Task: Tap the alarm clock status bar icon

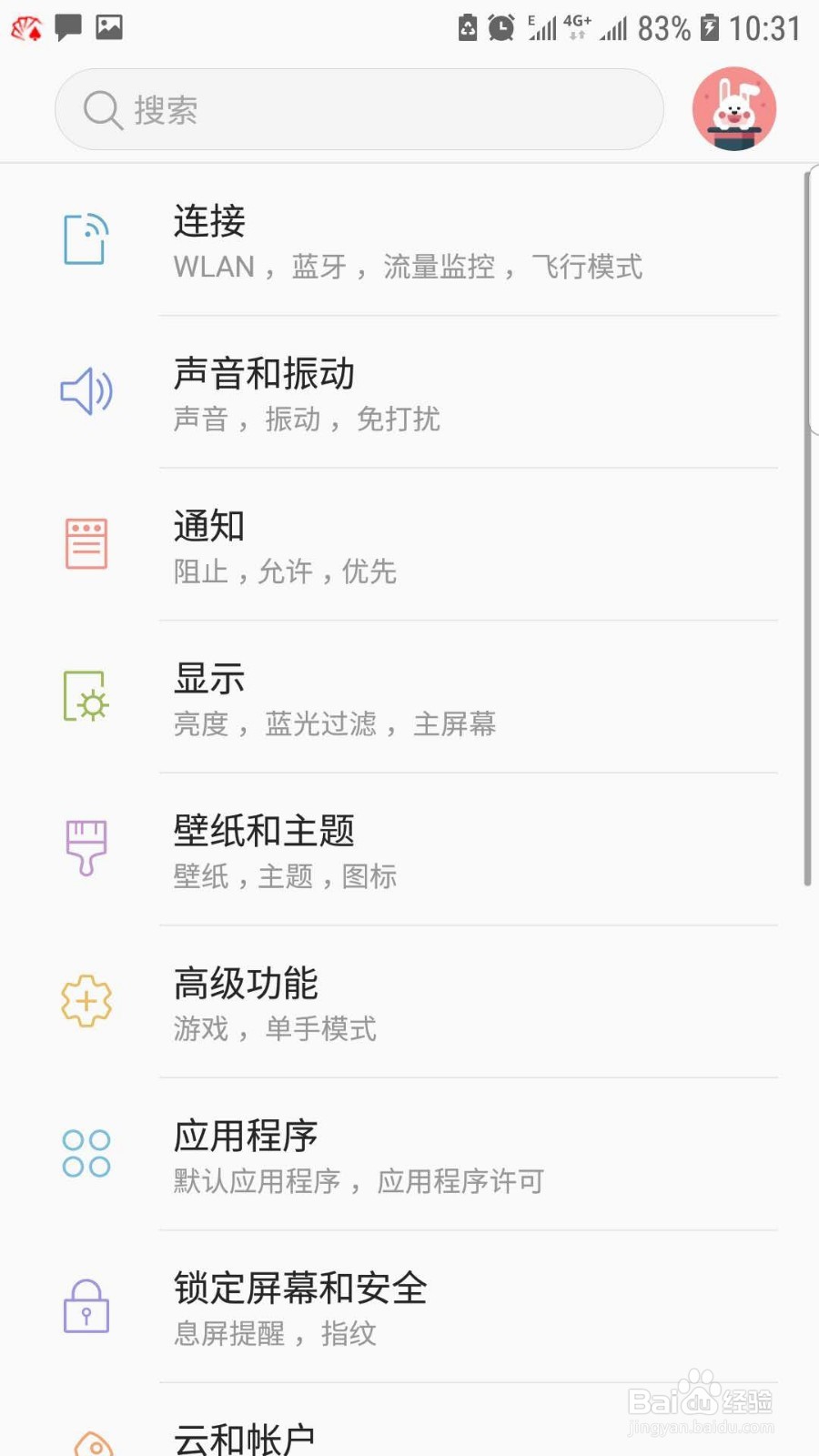Action: point(500,27)
